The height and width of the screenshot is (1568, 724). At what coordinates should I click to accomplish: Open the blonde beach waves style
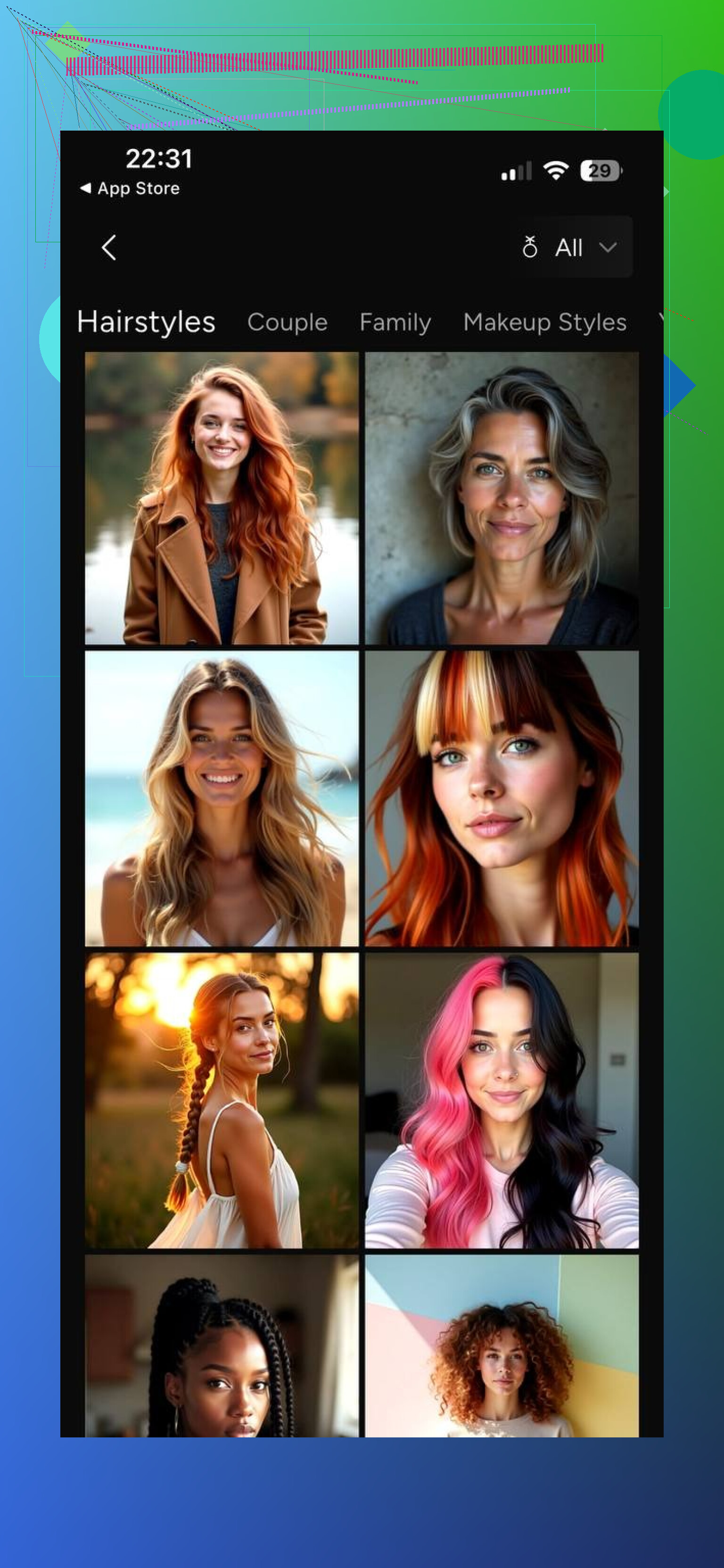(222, 798)
